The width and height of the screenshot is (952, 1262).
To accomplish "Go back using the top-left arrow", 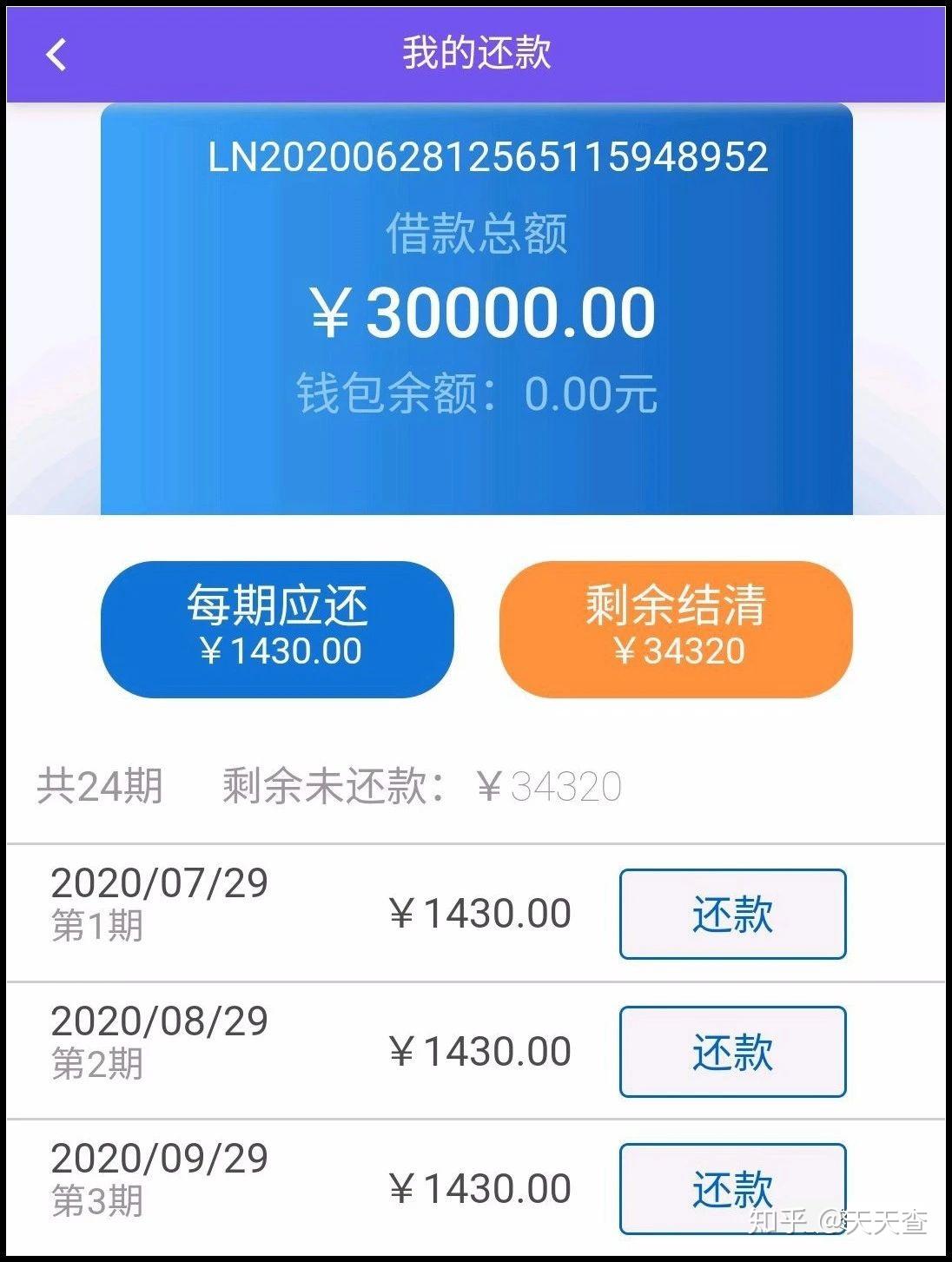I will (56, 55).
